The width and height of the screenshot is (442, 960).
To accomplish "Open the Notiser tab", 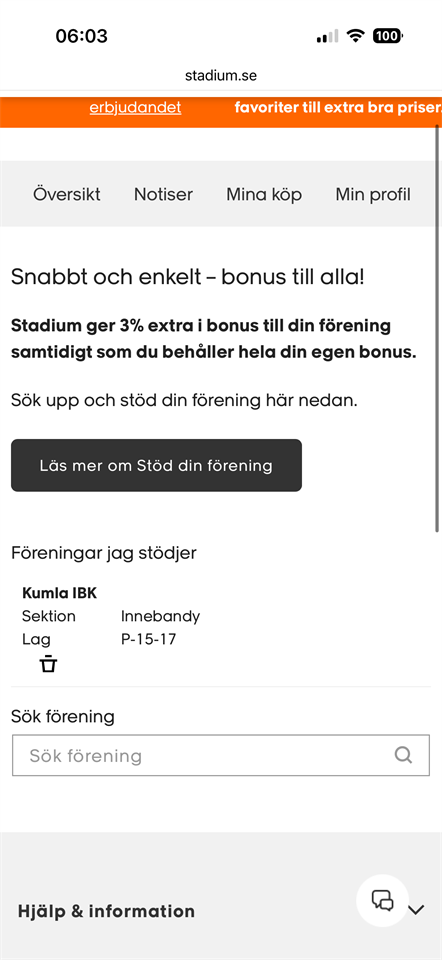I will pyautogui.click(x=163, y=195).
